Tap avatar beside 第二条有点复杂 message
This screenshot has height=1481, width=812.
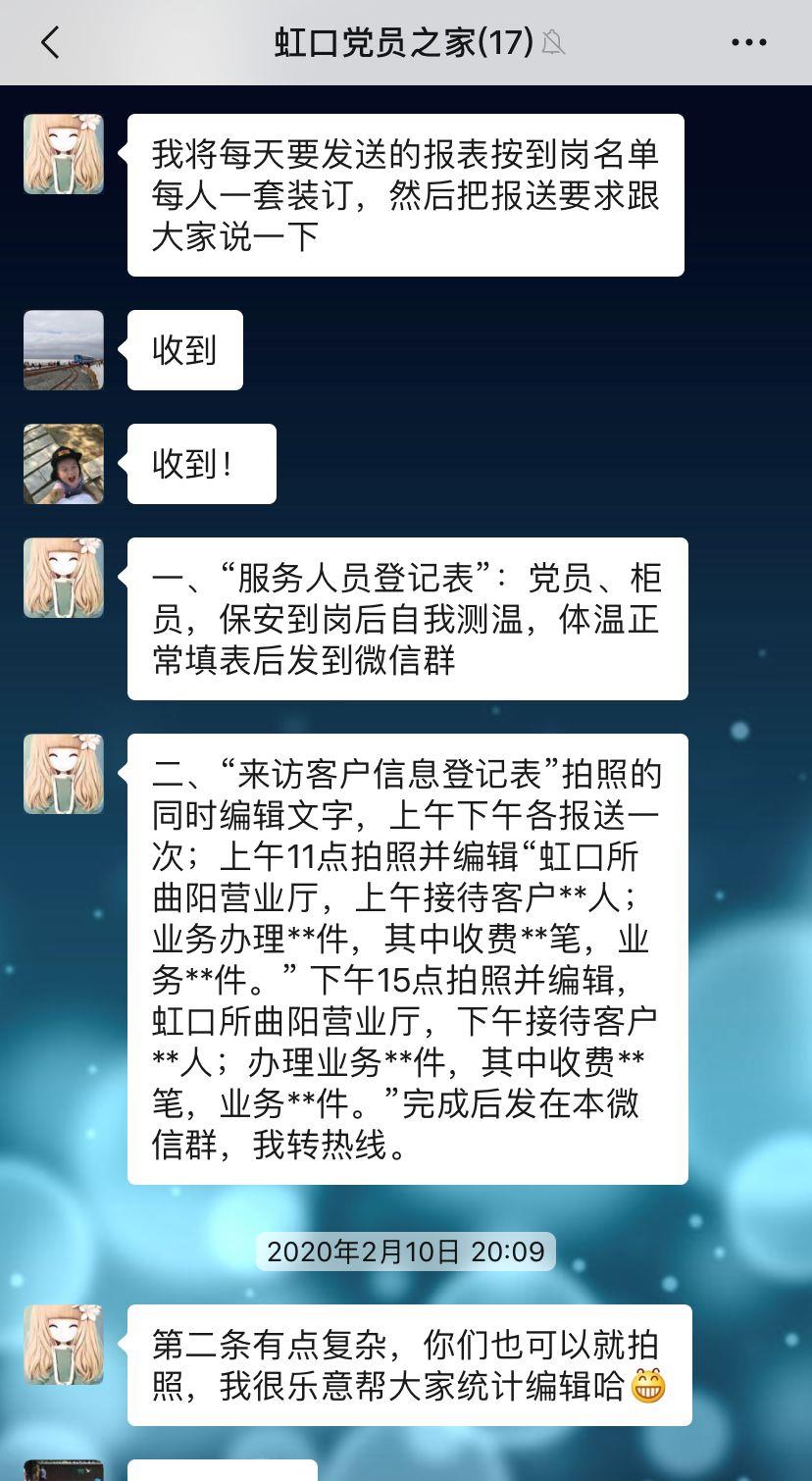pyautogui.click(x=64, y=1345)
